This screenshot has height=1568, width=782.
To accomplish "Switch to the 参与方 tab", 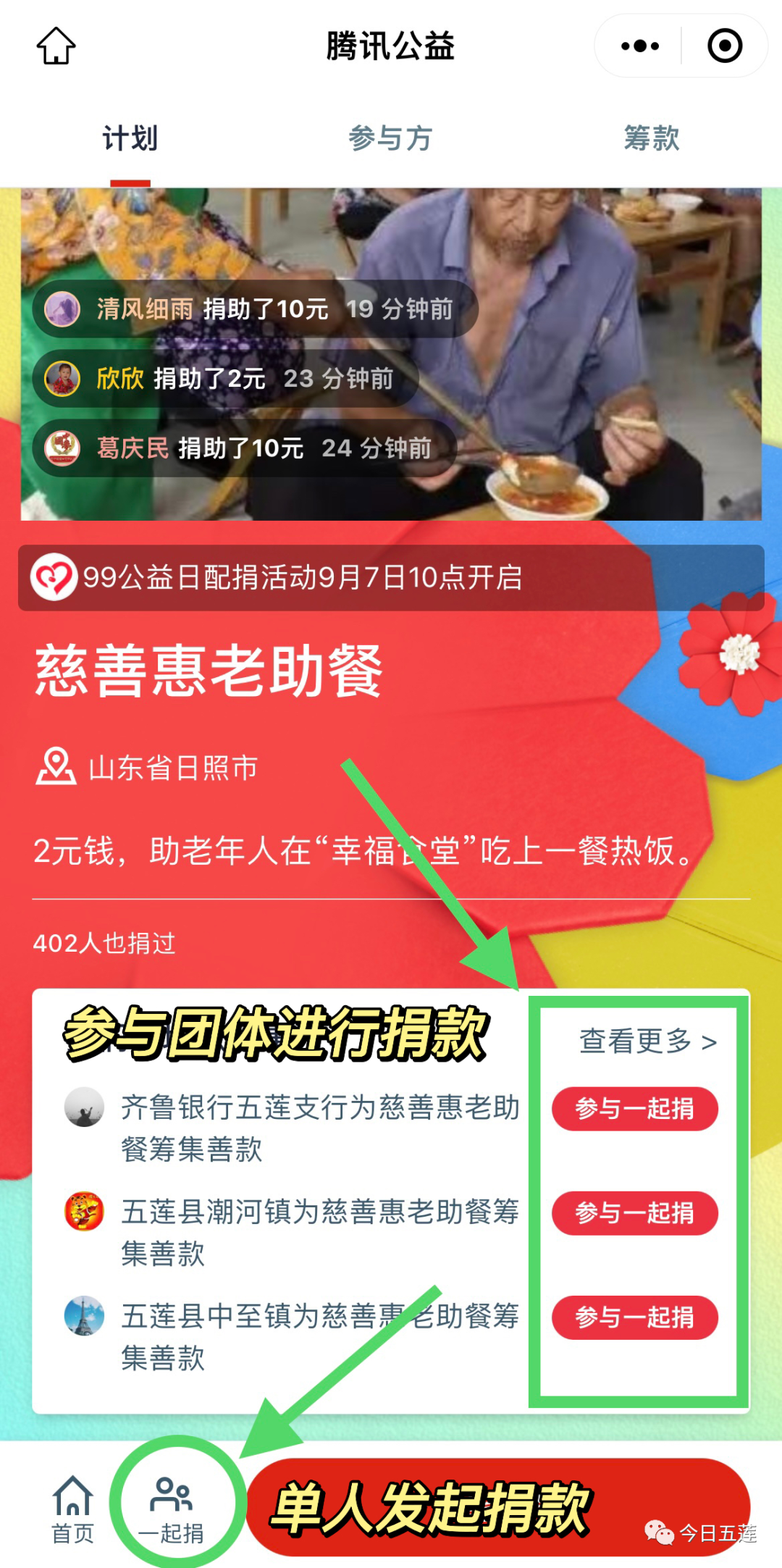I will [390, 138].
